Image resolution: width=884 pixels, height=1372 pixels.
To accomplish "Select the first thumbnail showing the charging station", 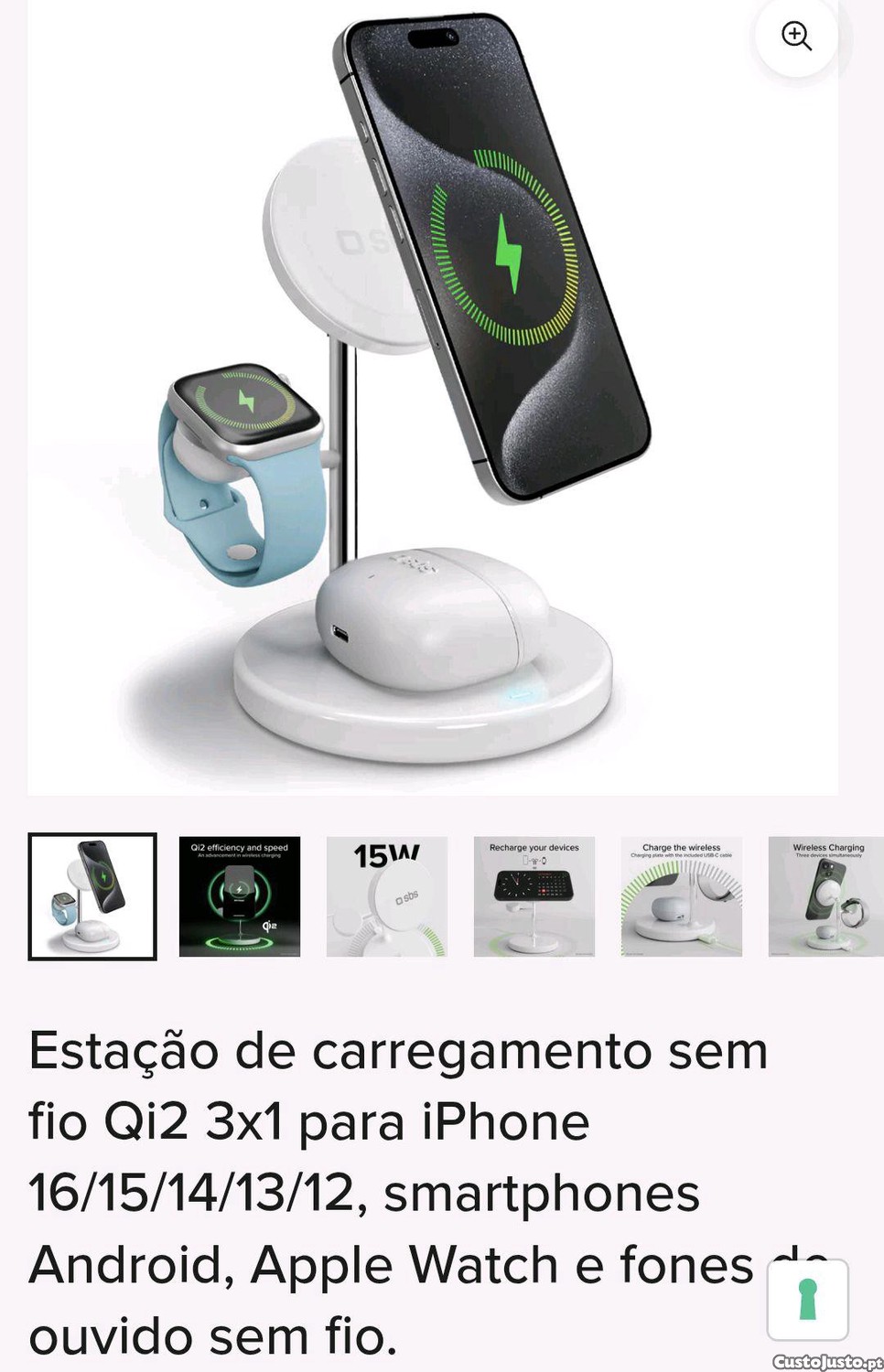I will [x=92, y=896].
